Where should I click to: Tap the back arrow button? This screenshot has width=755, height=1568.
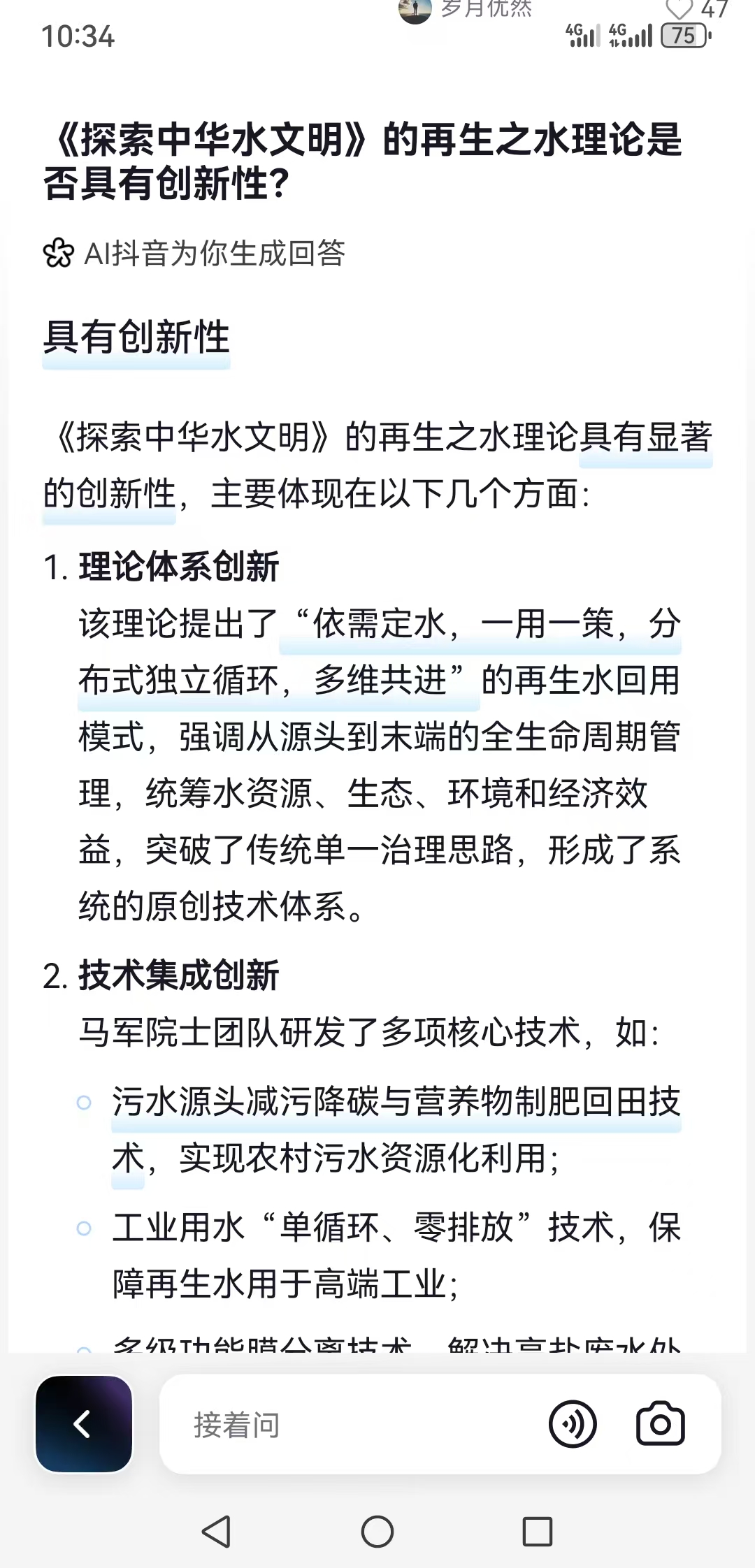coord(84,1424)
